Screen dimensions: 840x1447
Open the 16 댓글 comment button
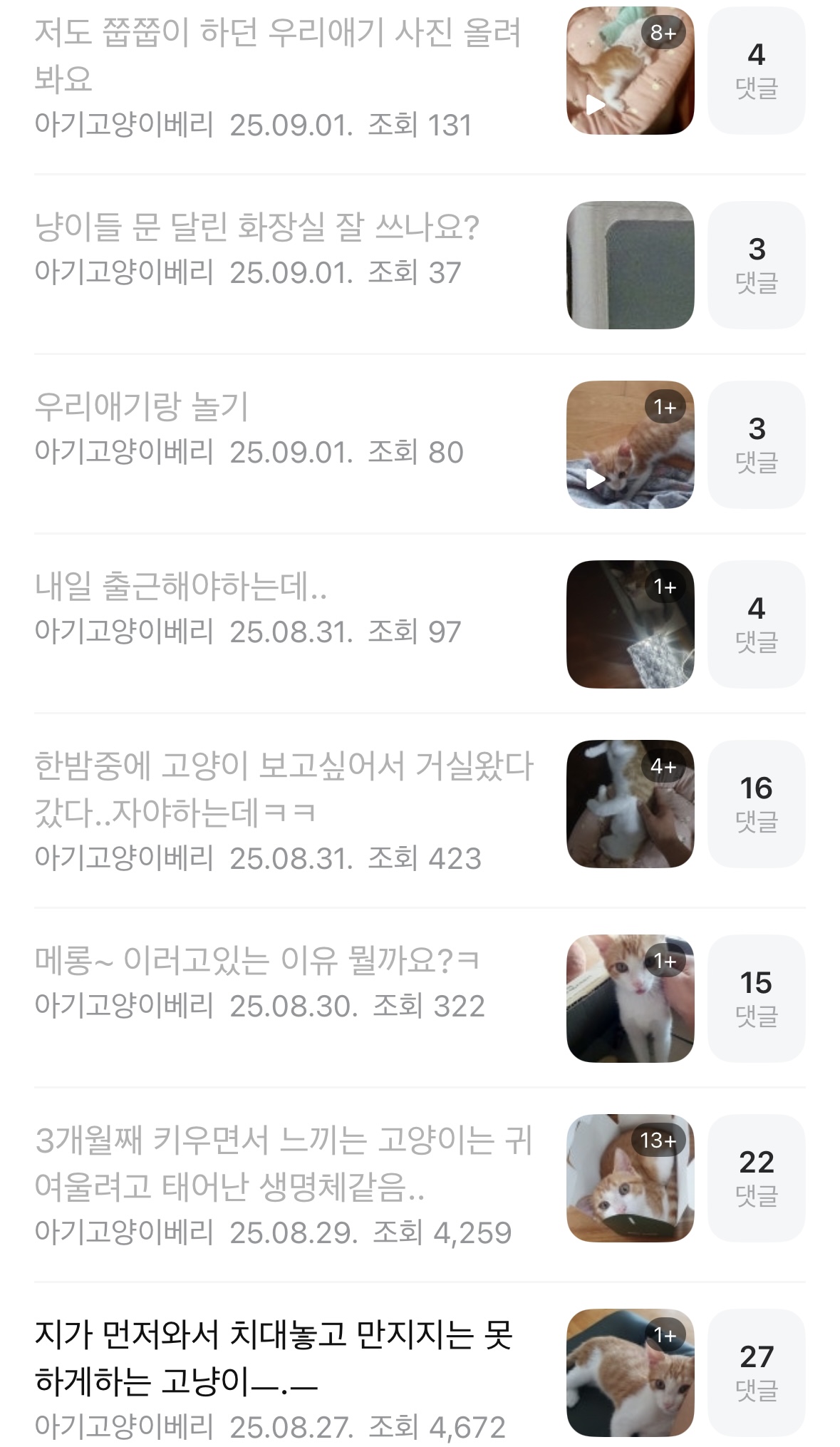pyautogui.click(x=756, y=804)
